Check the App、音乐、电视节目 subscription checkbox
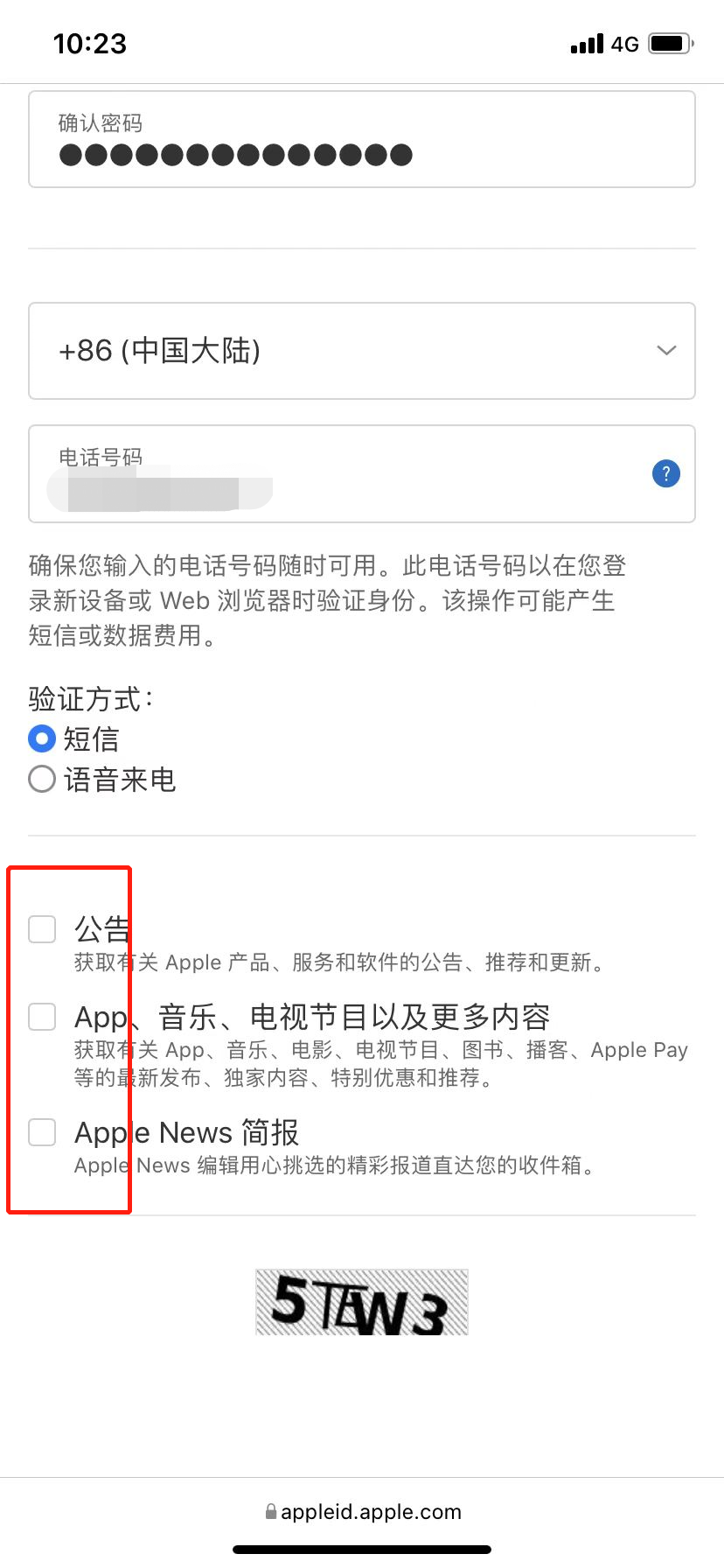 (x=41, y=1017)
